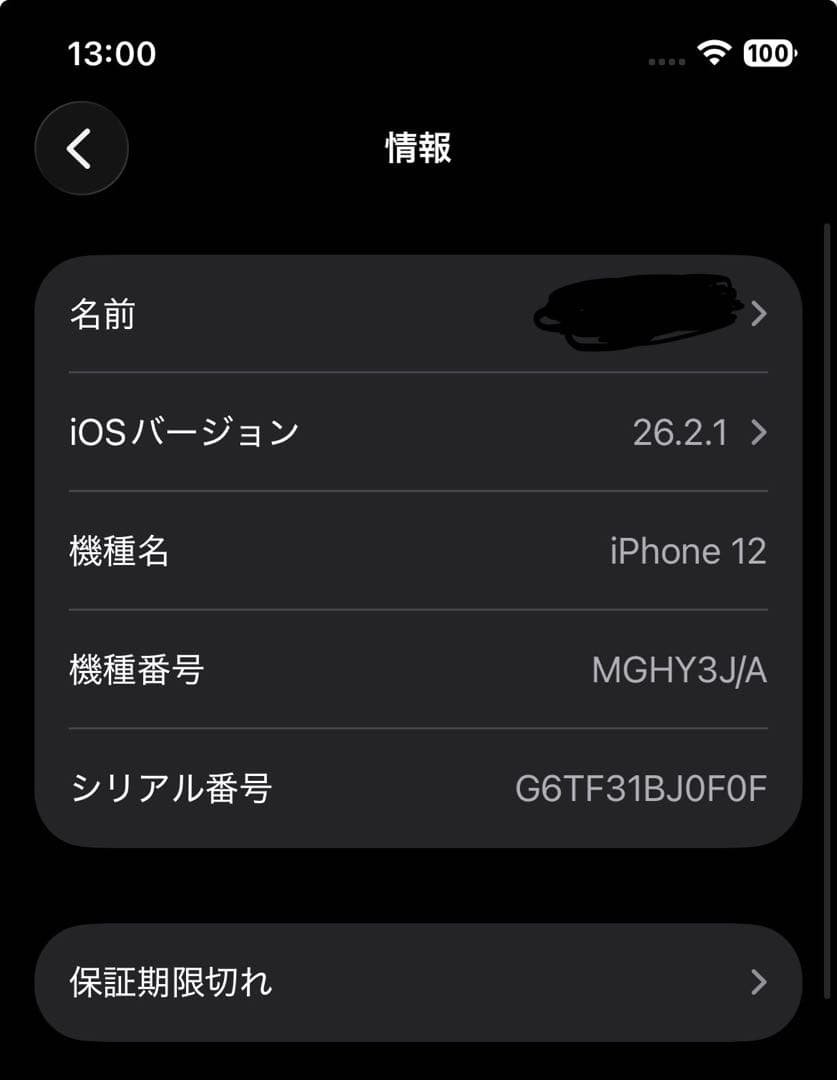
Task: Select the 機種名 row
Action: 418,551
